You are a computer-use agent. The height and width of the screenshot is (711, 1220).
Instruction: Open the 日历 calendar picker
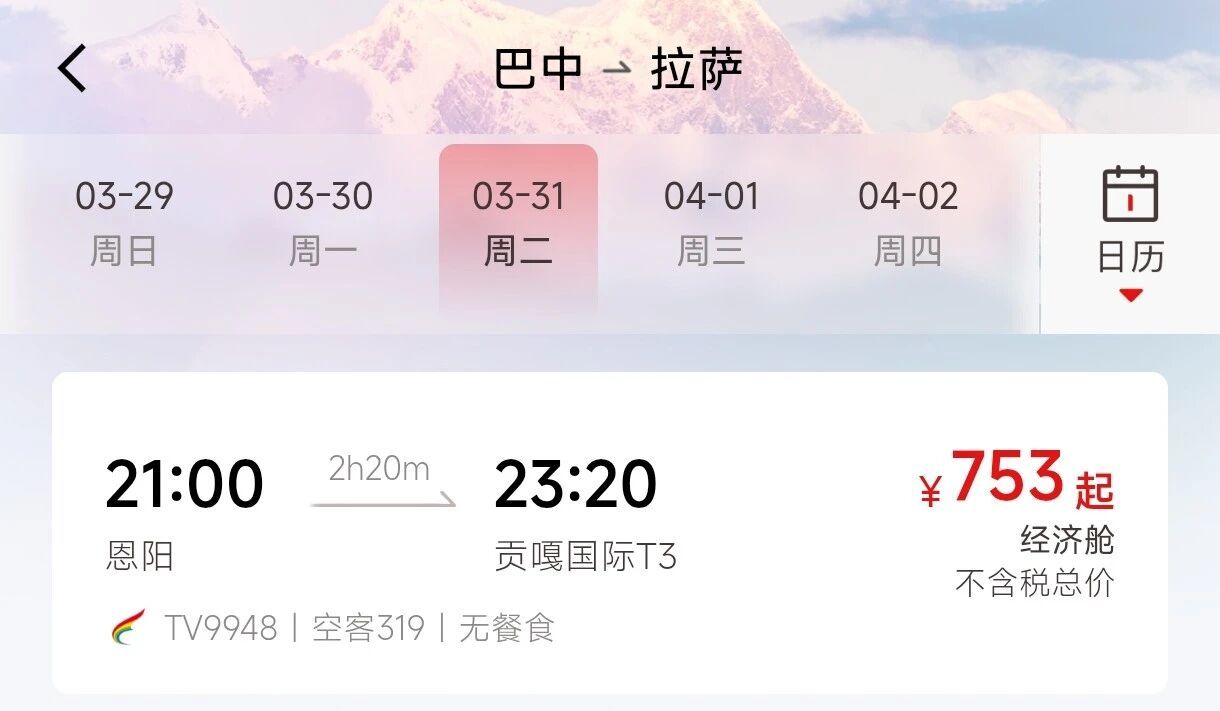point(1130,234)
